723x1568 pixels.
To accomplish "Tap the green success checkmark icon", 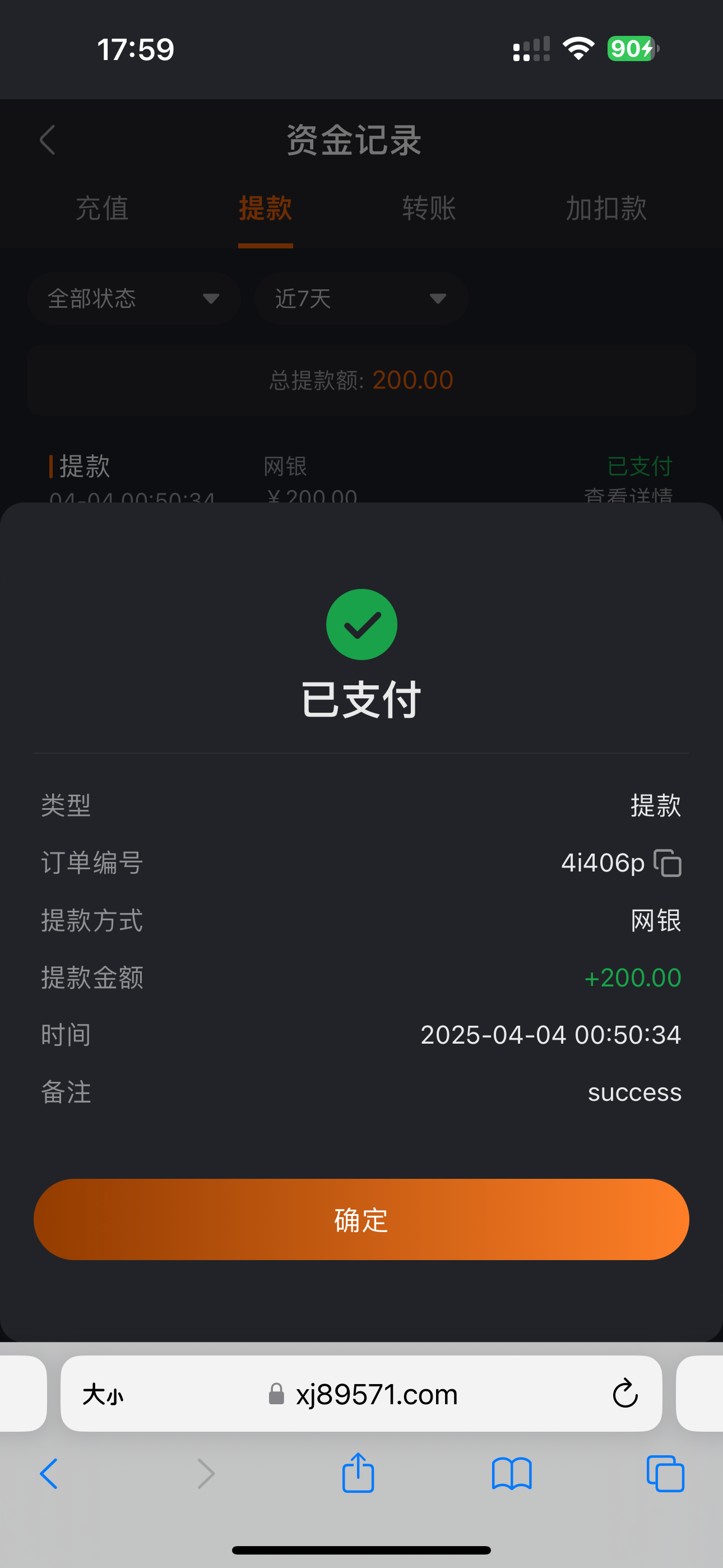I will [x=361, y=623].
